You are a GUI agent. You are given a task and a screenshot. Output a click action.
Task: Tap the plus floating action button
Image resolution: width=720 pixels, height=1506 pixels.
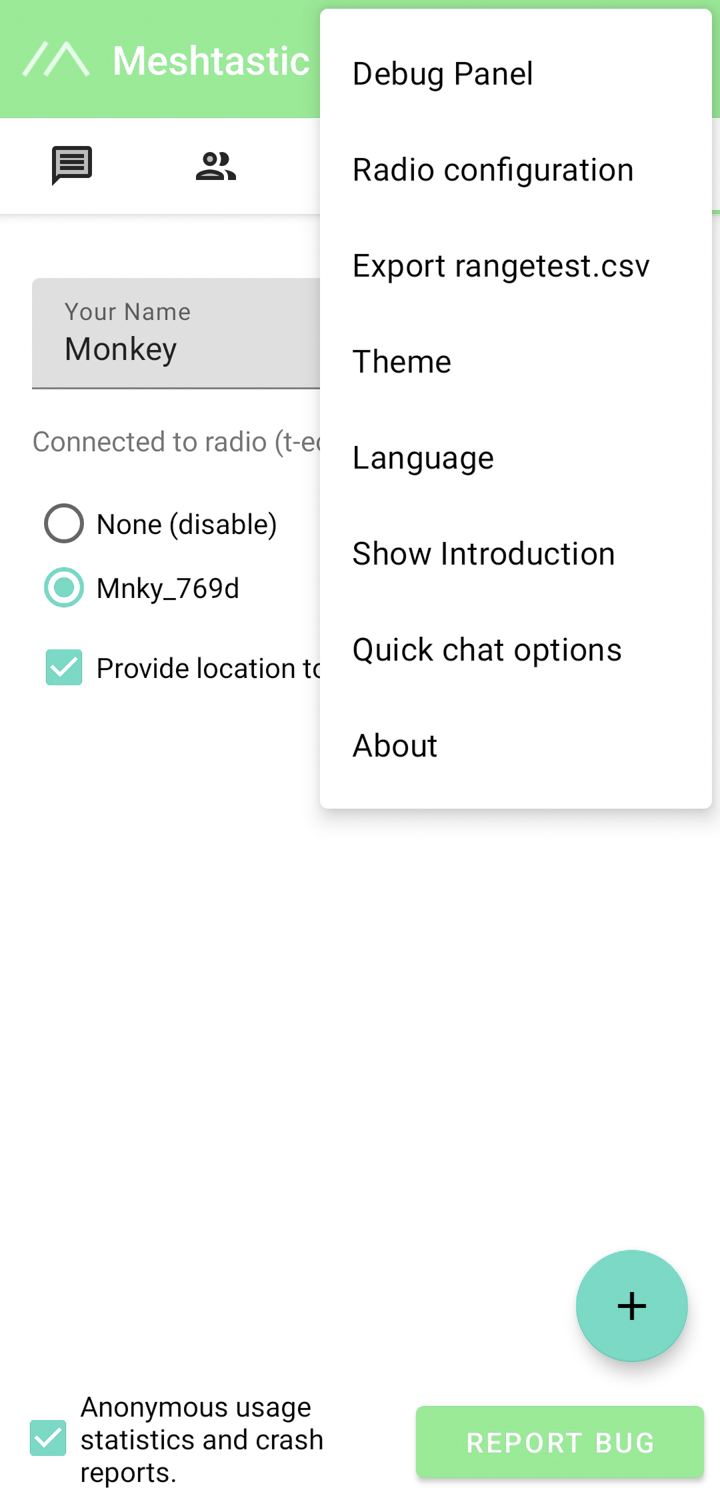(632, 1306)
